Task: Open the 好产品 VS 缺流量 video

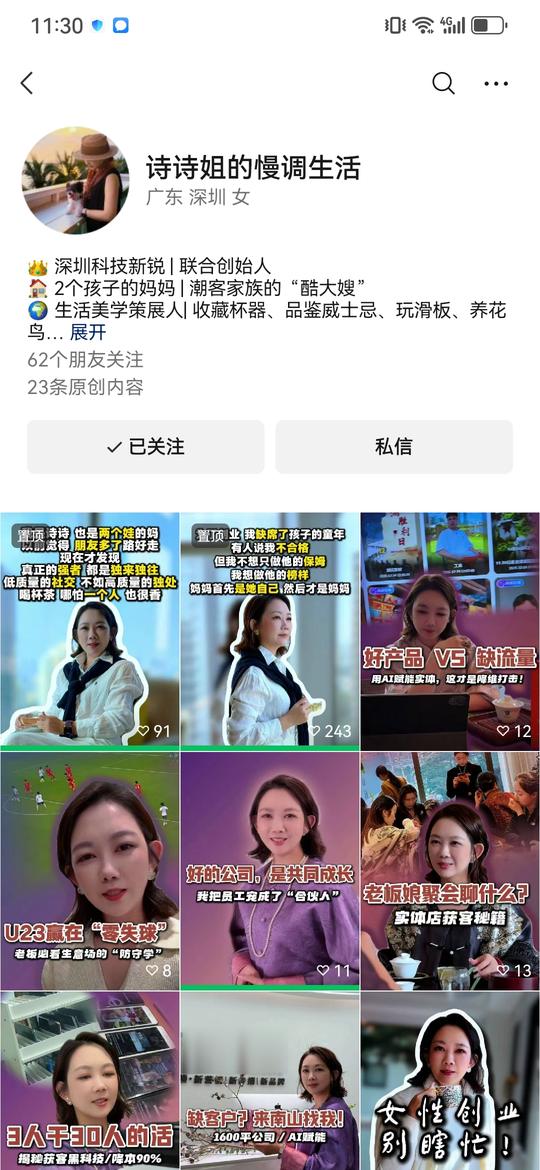Action: tap(450, 631)
